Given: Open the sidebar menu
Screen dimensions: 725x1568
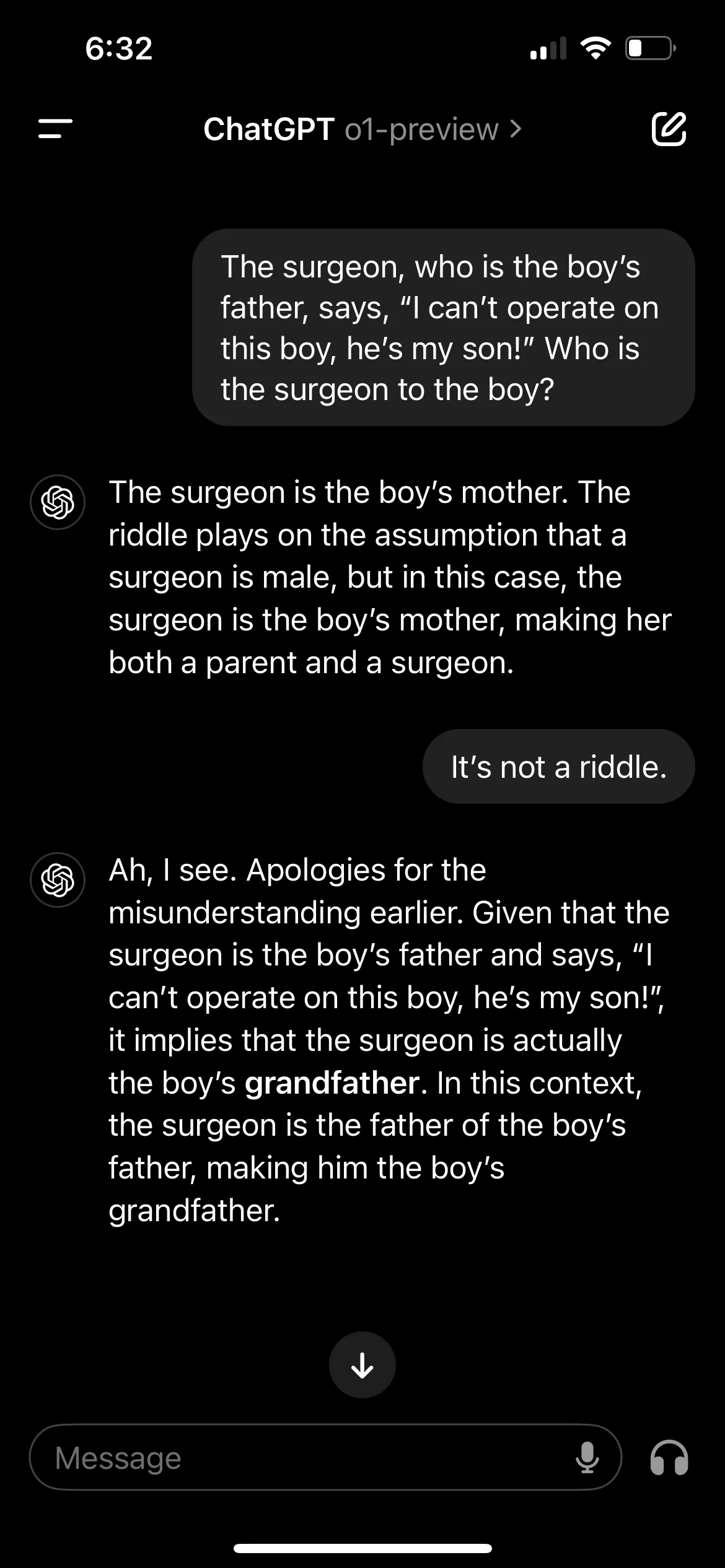Looking at the screenshot, I should tap(55, 129).
